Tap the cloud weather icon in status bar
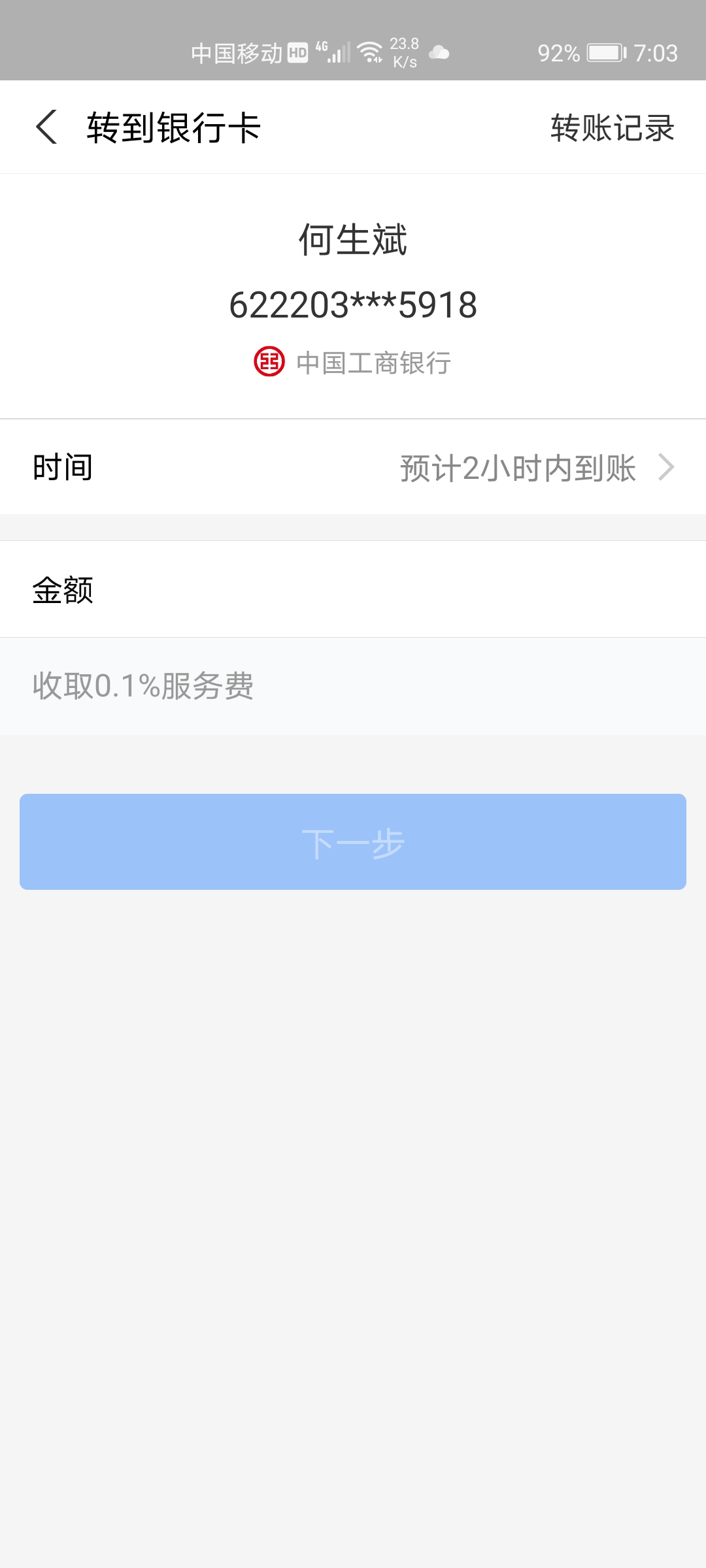This screenshot has width=706, height=1568. point(440,54)
